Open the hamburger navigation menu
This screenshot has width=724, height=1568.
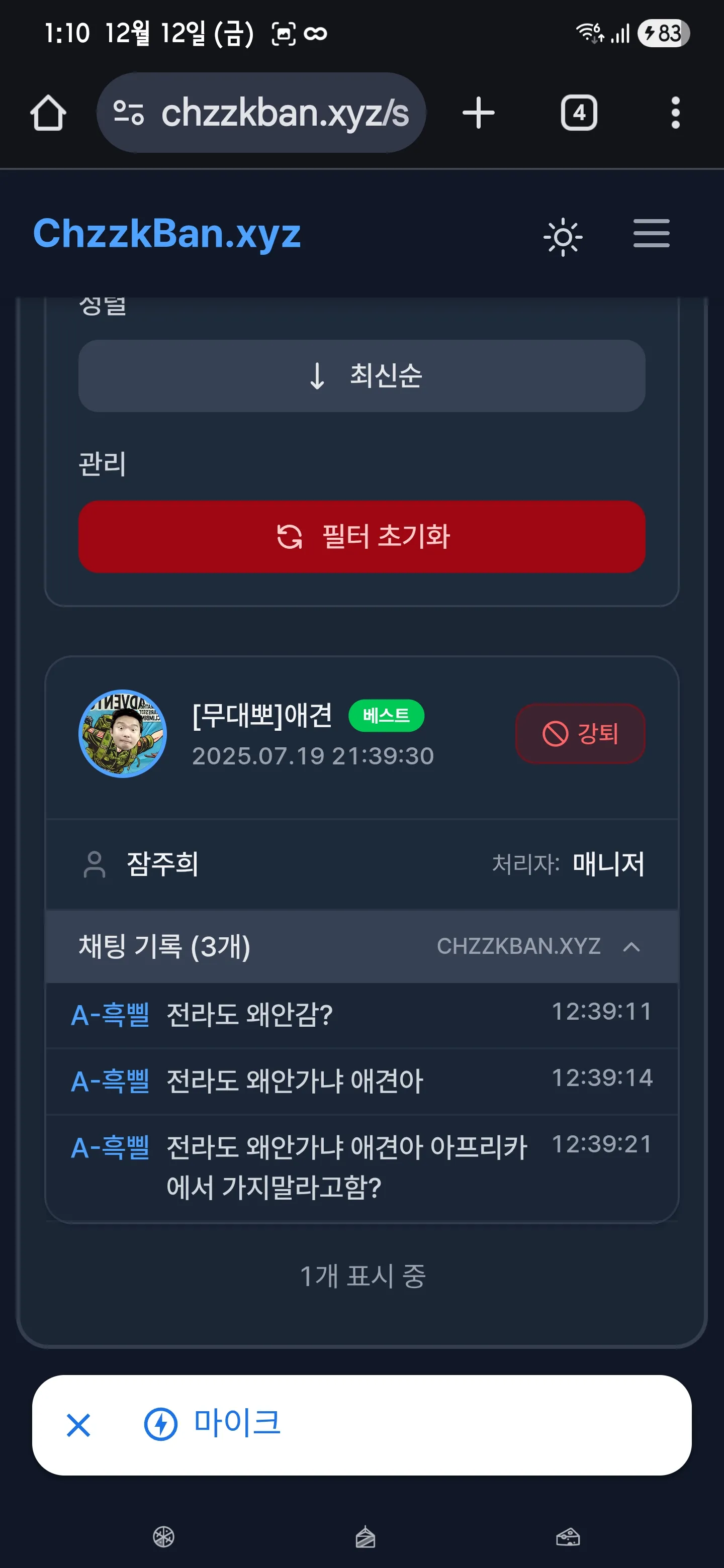coord(651,234)
